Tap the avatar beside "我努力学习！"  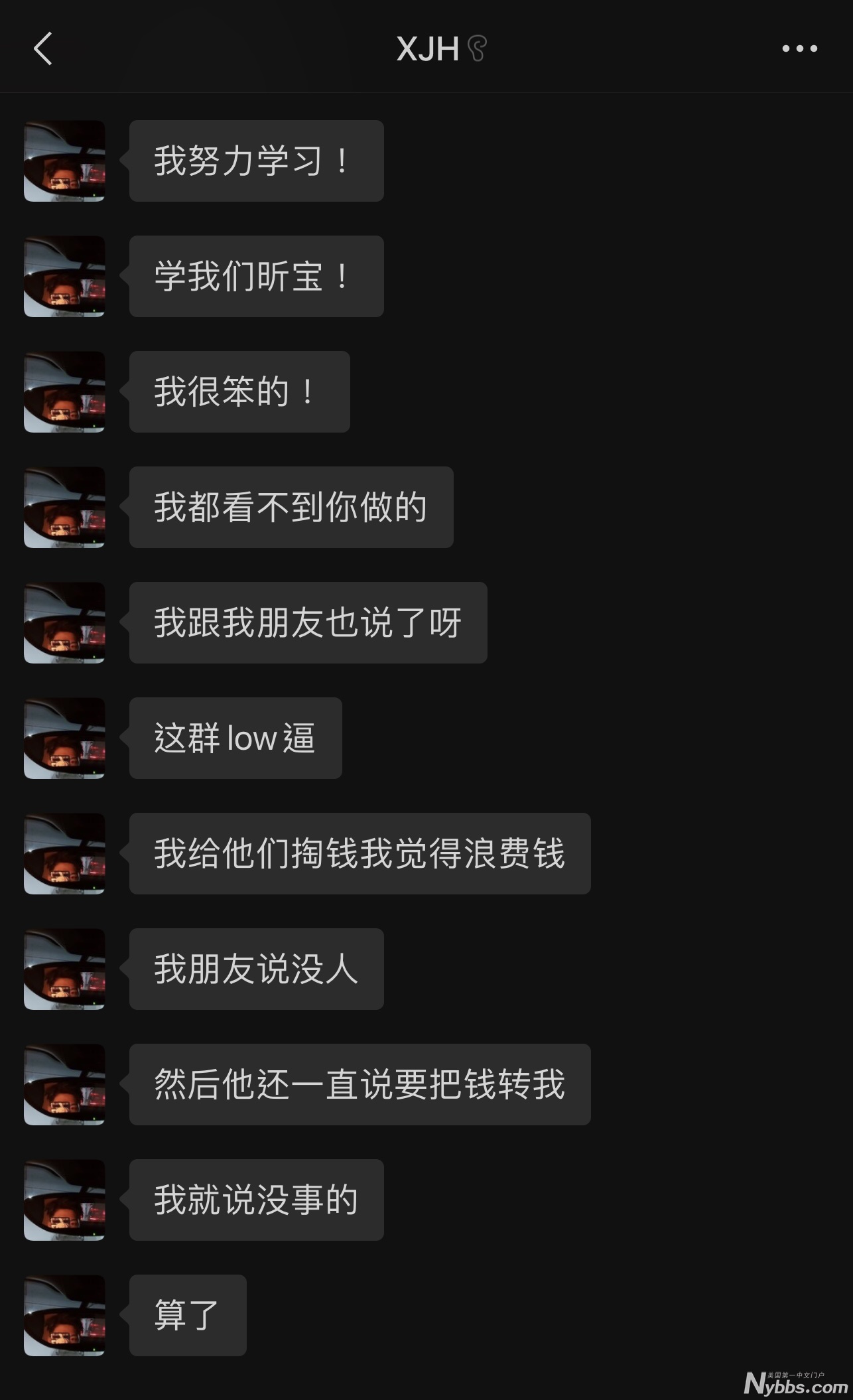64,161
